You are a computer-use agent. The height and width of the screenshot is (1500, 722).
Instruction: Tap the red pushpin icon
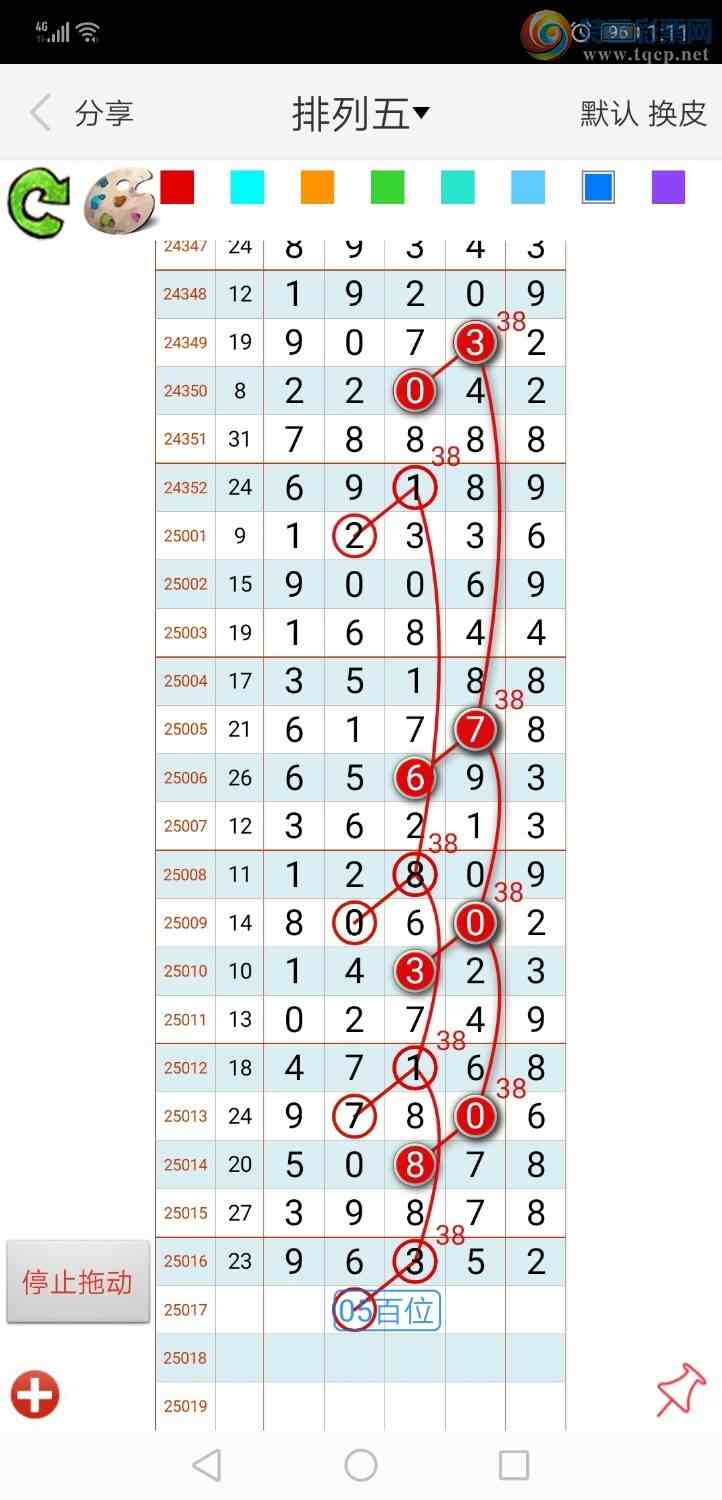681,1390
